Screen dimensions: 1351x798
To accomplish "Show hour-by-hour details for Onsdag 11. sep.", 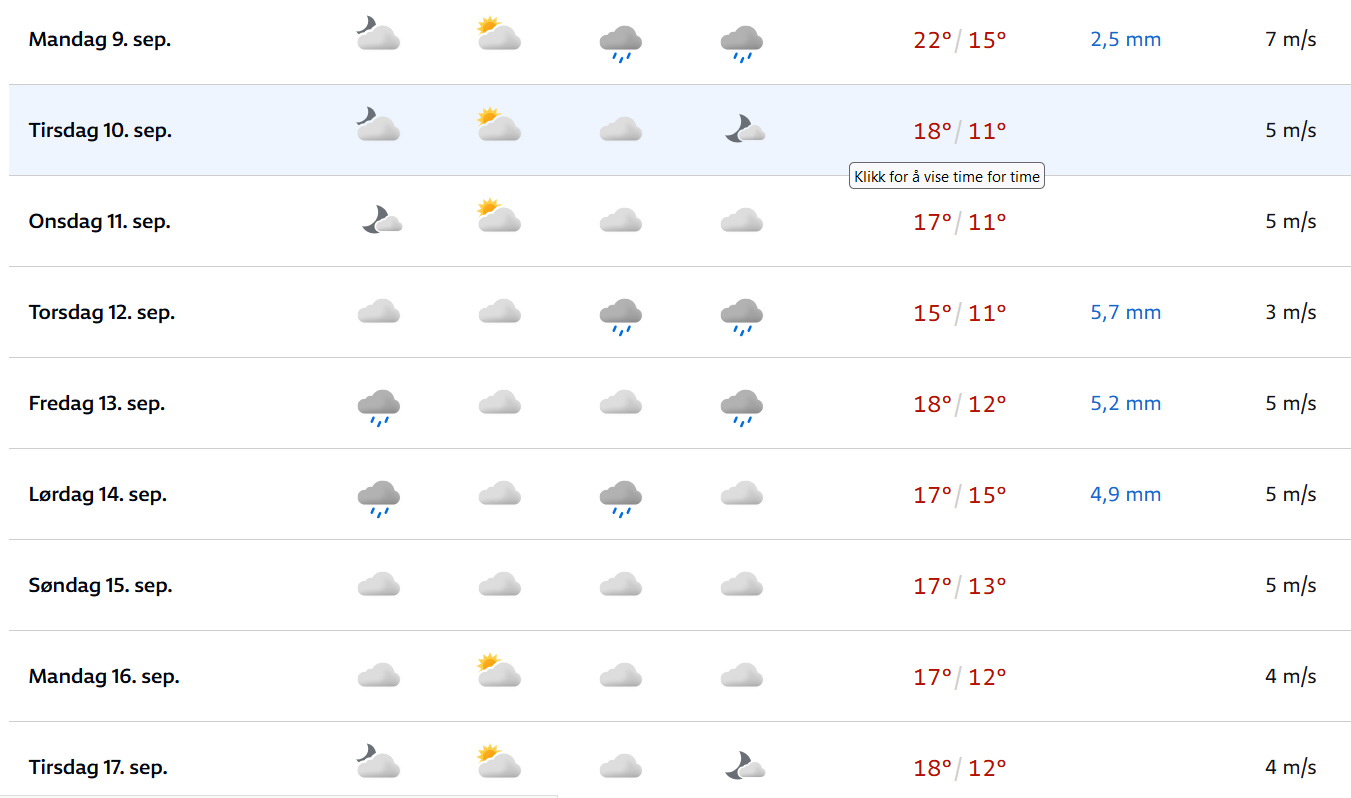I will pyautogui.click(x=100, y=222).
